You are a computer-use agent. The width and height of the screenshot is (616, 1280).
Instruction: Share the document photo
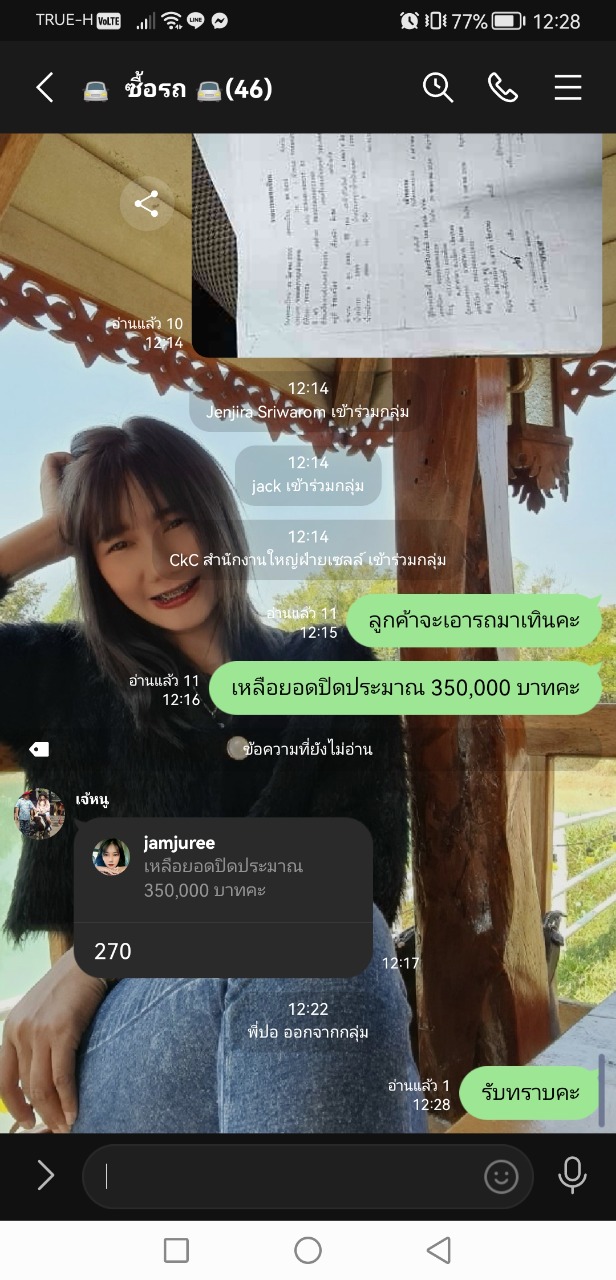(x=146, y=205)
